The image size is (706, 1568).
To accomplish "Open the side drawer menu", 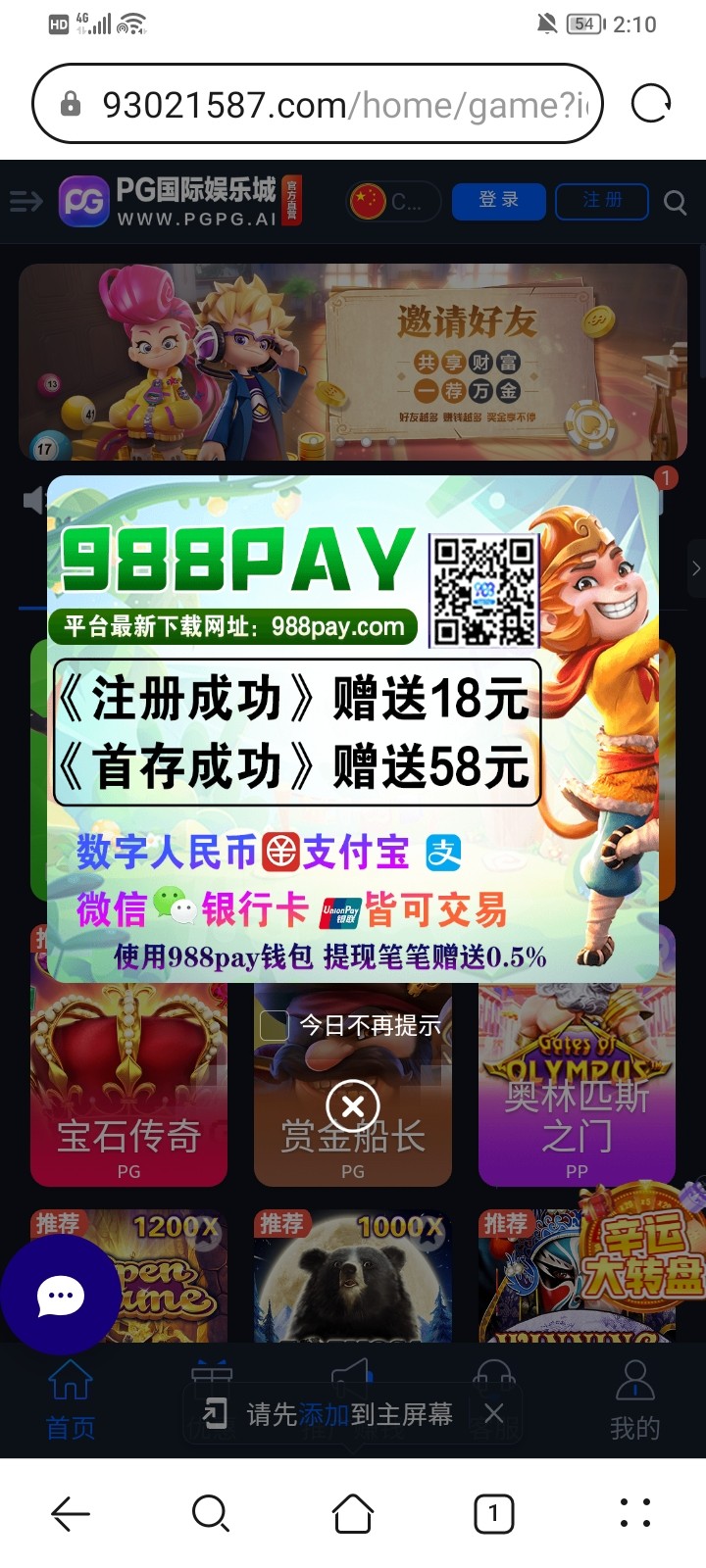I will [x=26, y=202].
